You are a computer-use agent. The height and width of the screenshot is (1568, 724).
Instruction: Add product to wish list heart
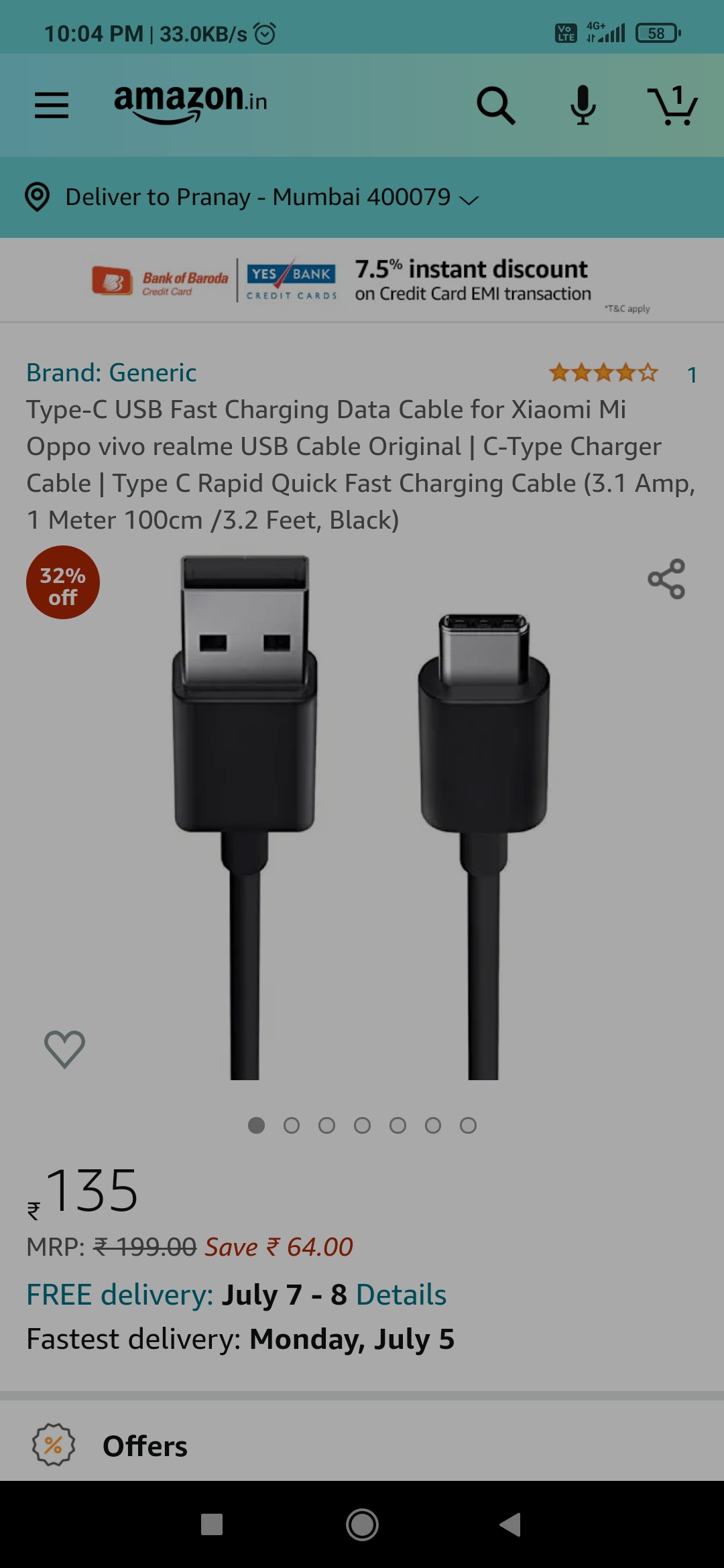64,1049
